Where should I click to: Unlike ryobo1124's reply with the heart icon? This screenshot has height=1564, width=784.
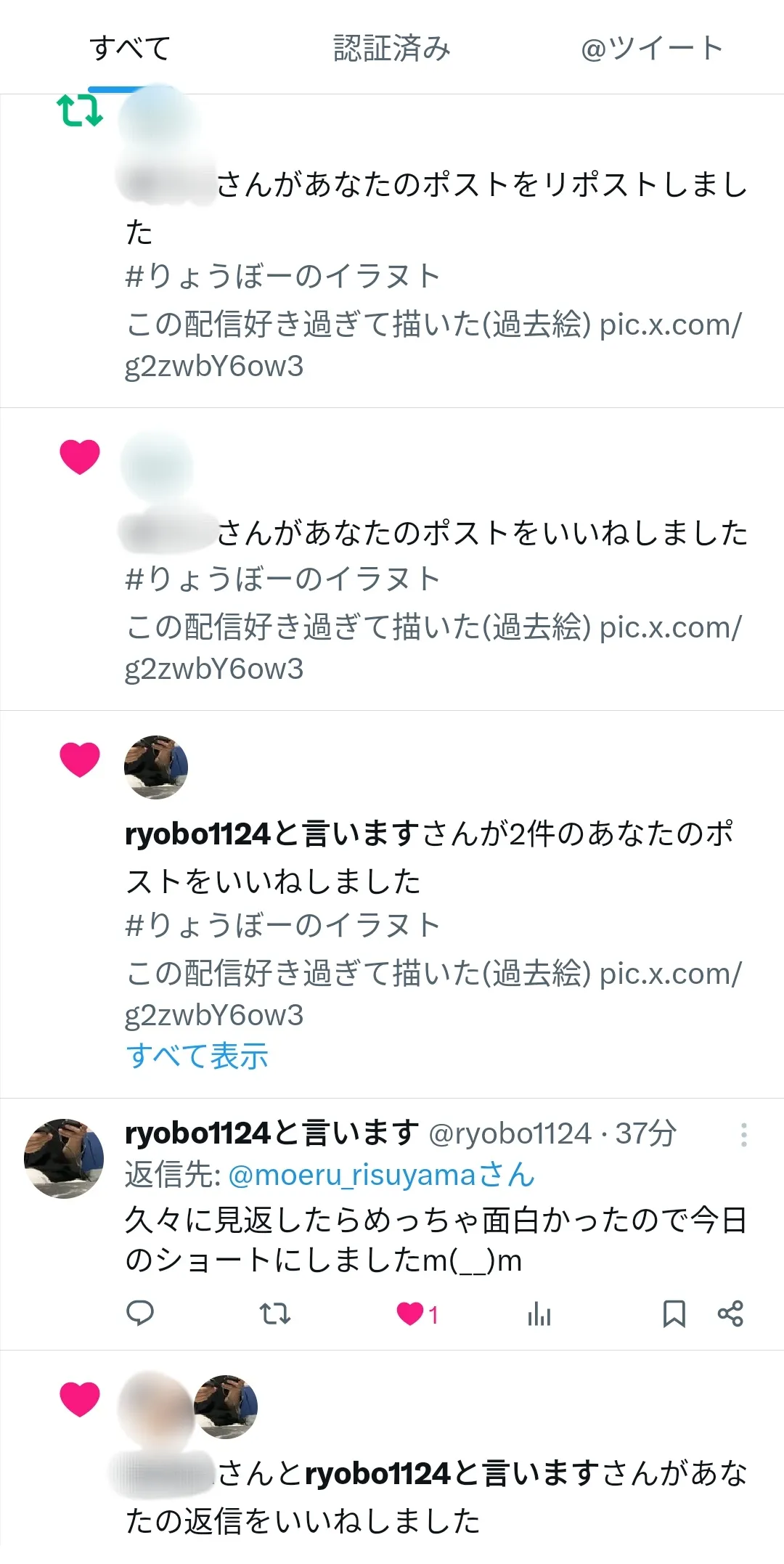tap(410, 1313)
